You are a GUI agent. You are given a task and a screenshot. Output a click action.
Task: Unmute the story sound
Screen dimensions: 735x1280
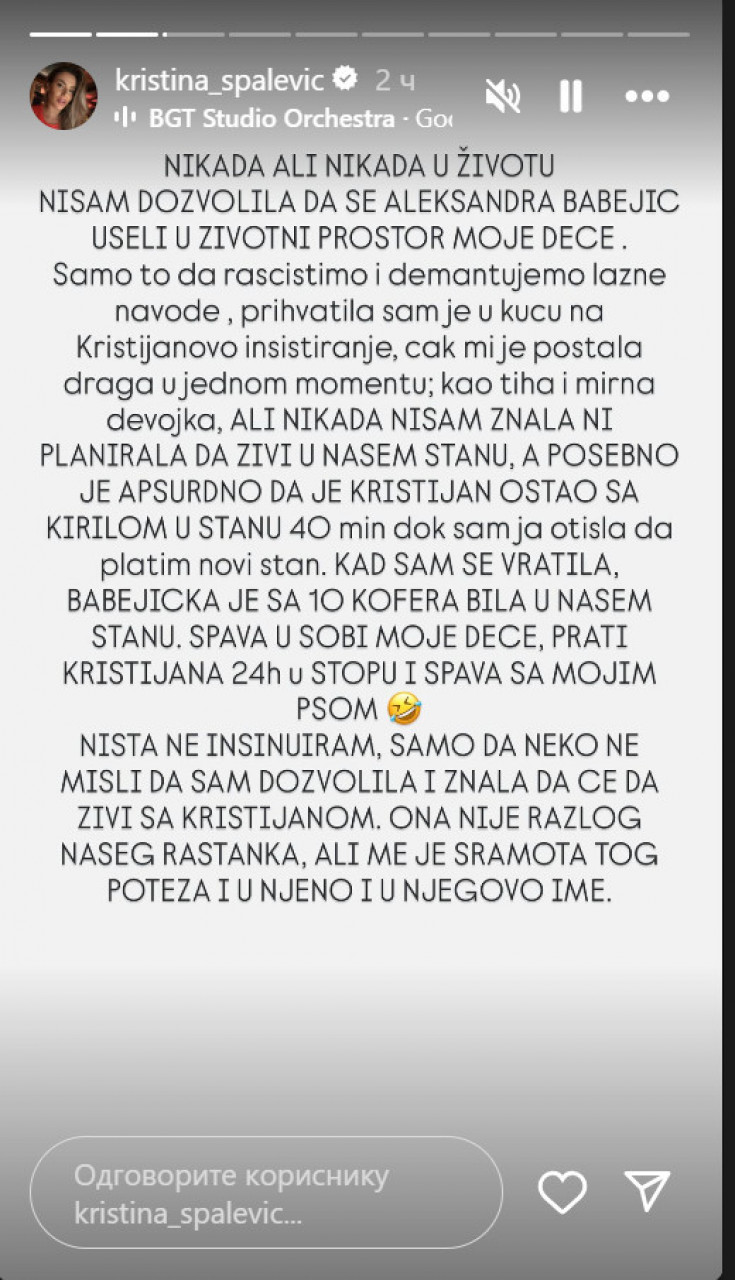503,96
